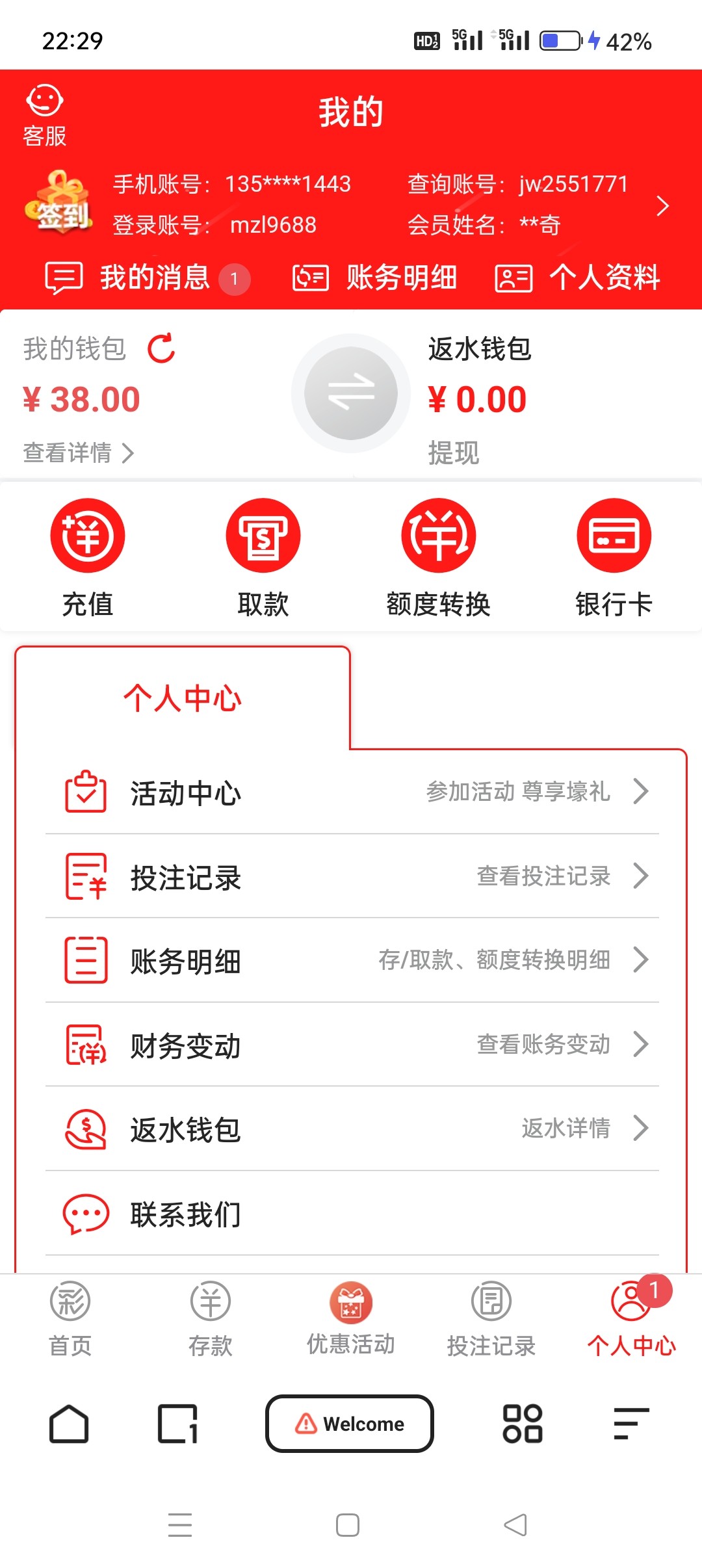Open 优惠活动 in bottom navigation
Screen dimensions: 702x1568
pyautogui.click(x=350, y=1320)
